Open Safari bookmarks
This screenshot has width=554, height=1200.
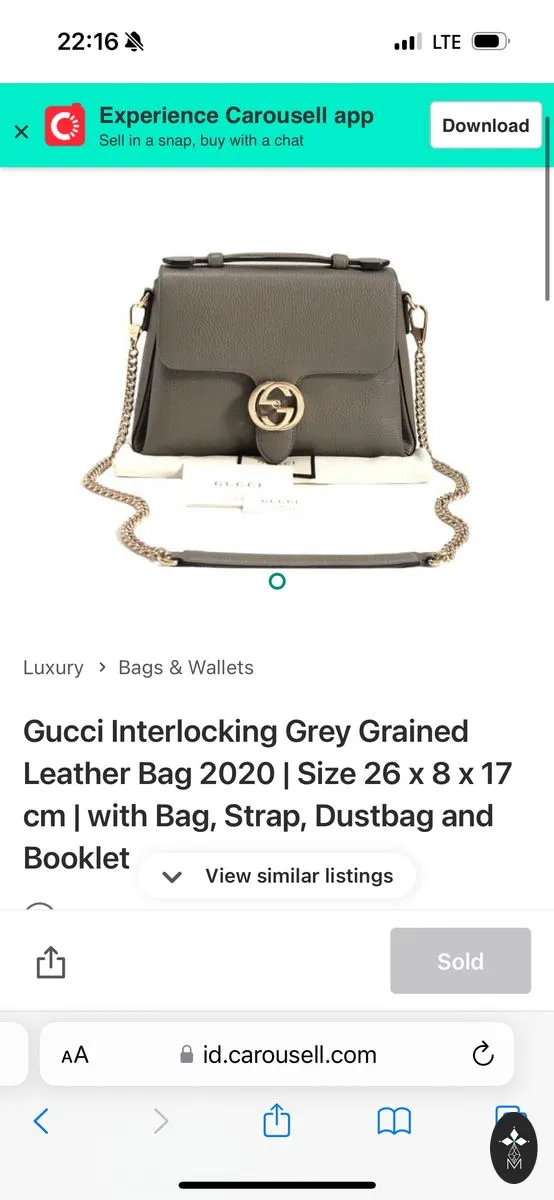click(x=394, y=1121)
